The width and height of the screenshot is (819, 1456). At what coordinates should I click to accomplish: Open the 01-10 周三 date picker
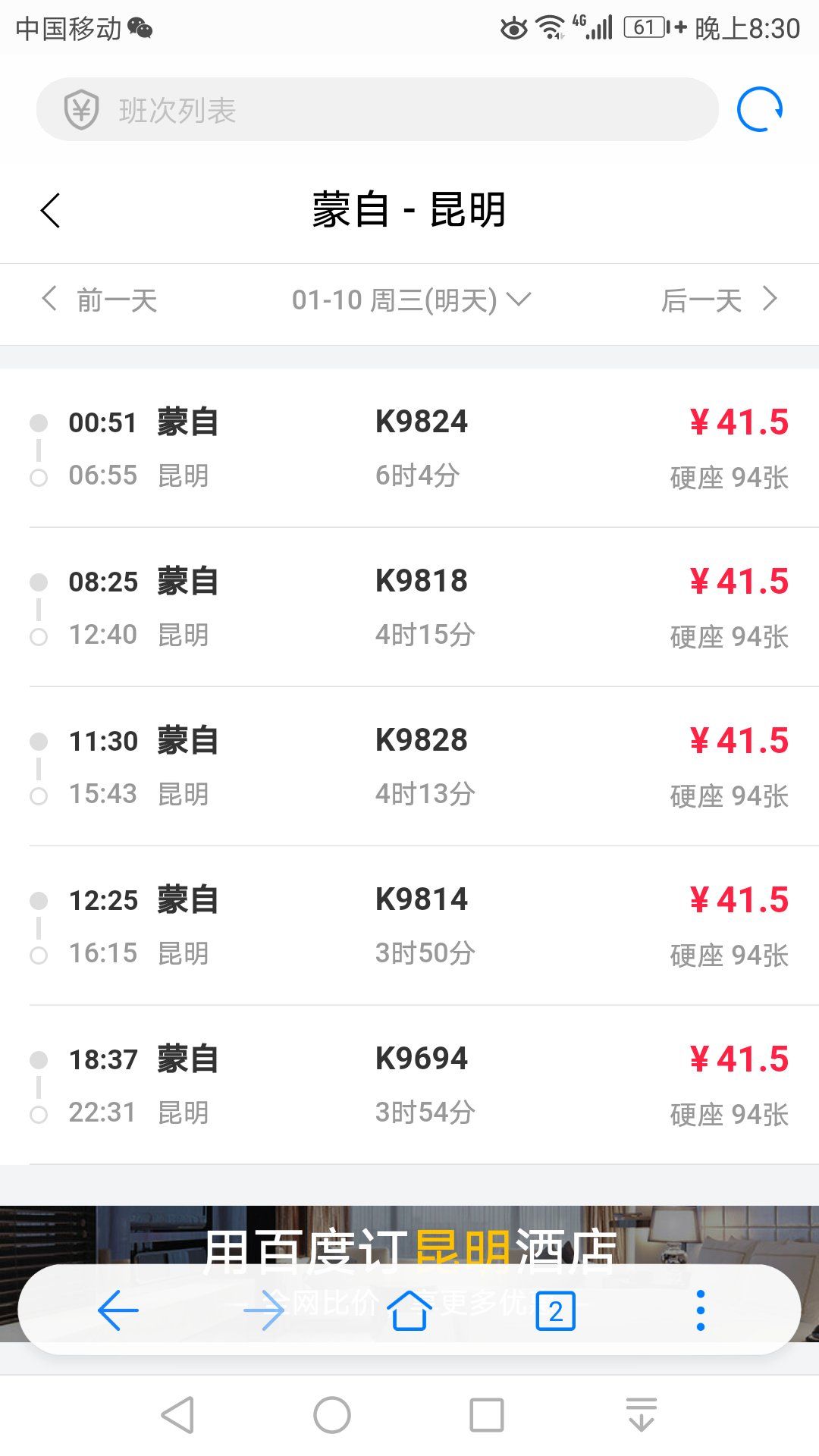(x=411, y=300)
